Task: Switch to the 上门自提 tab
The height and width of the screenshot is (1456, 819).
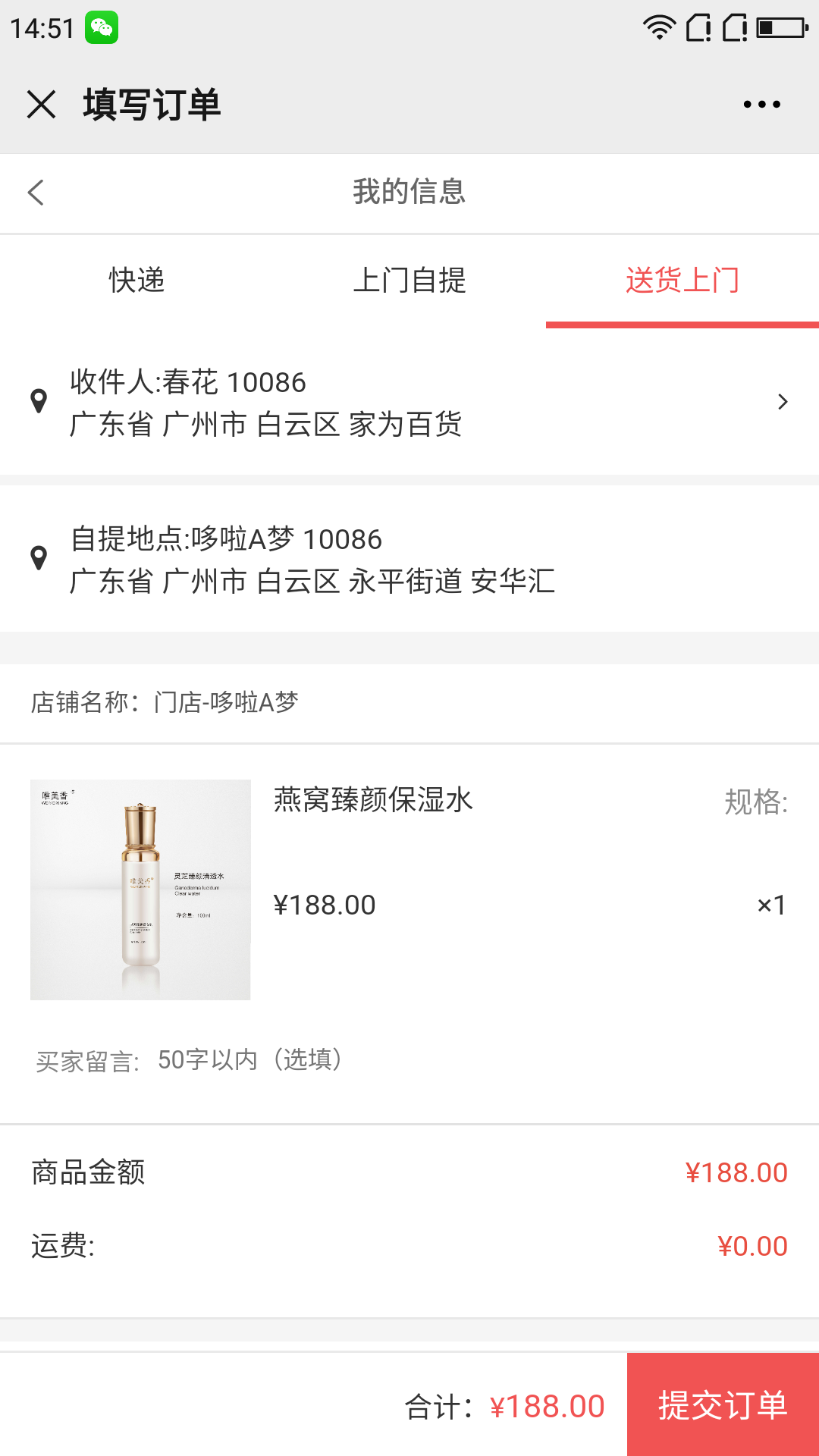Action: [x=409, y=281]
